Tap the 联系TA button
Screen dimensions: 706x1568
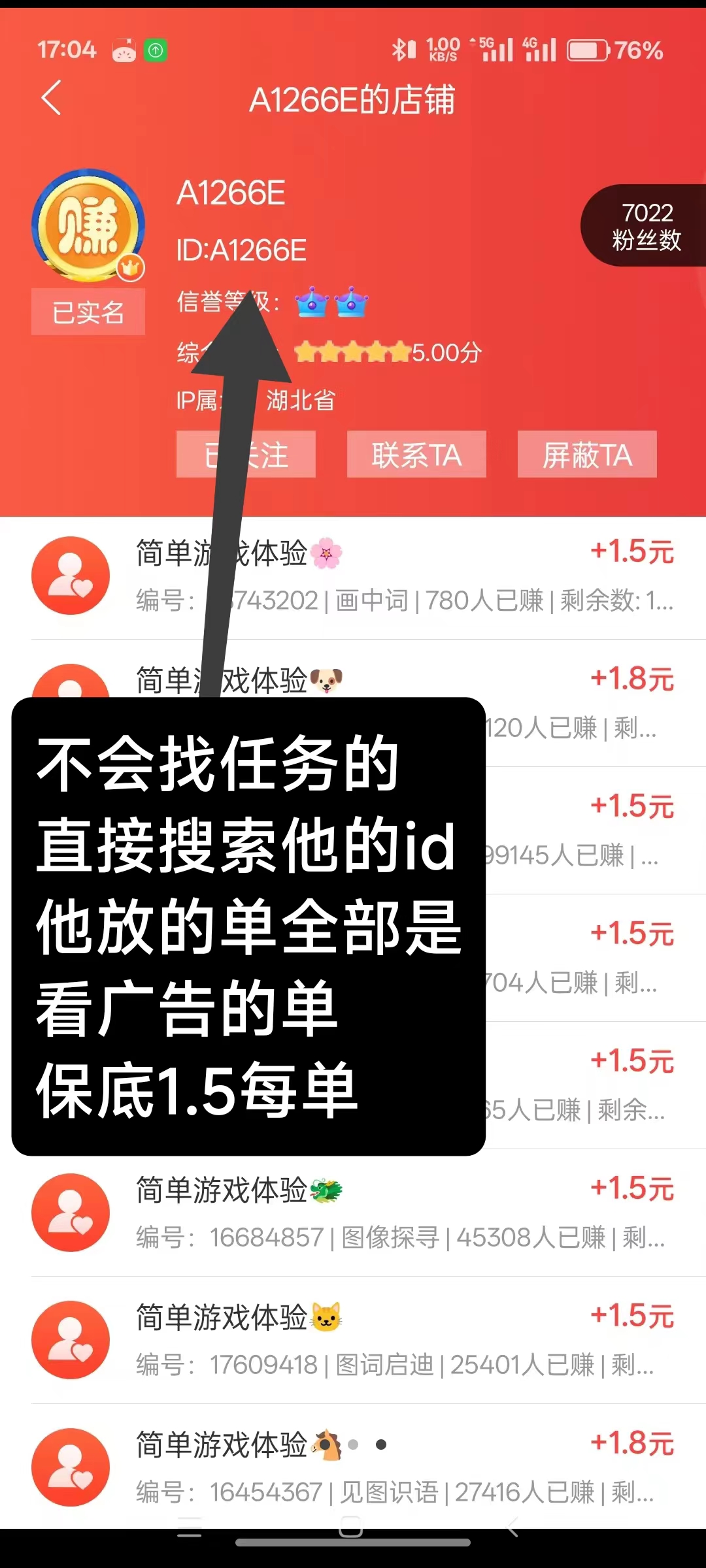(416, 454)
